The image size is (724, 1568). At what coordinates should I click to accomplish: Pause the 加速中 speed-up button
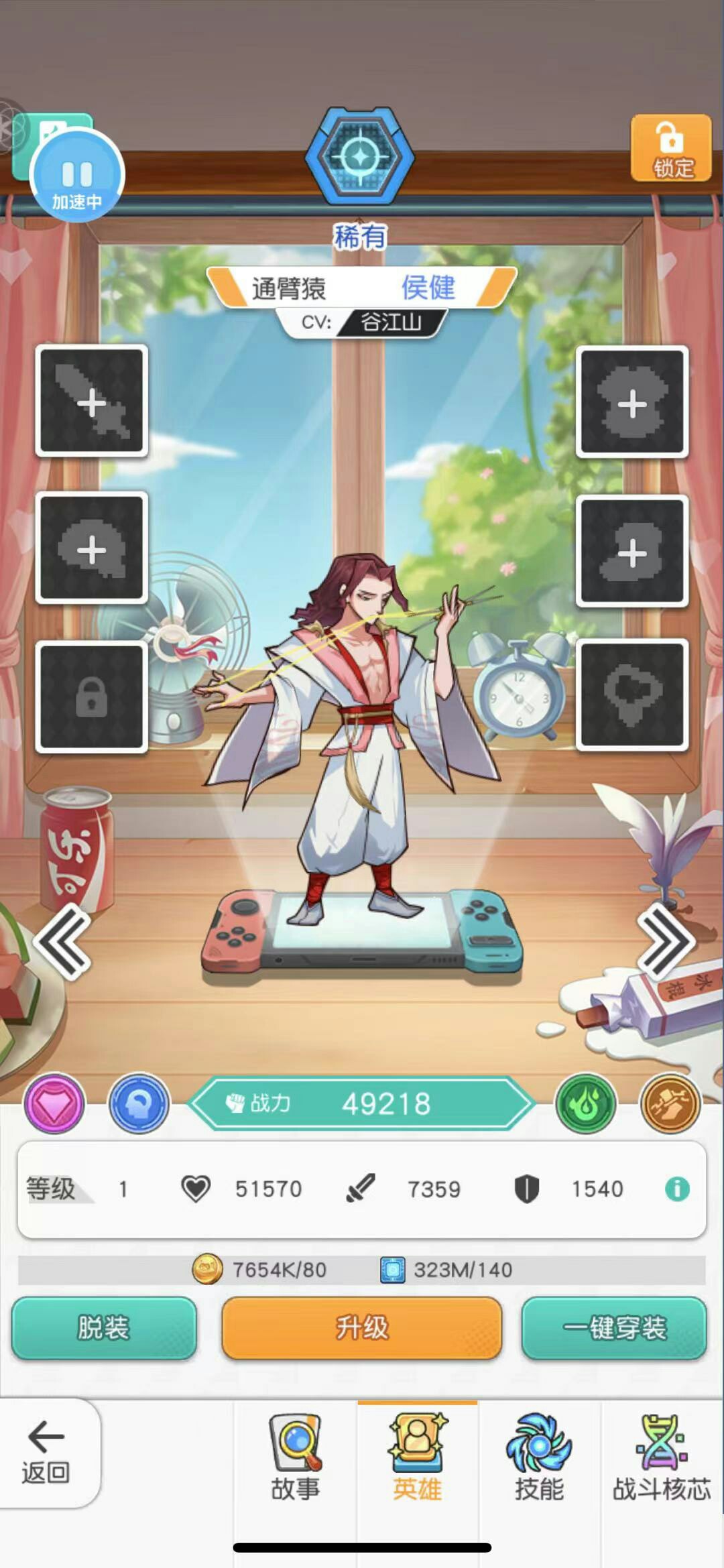(76, 176)
